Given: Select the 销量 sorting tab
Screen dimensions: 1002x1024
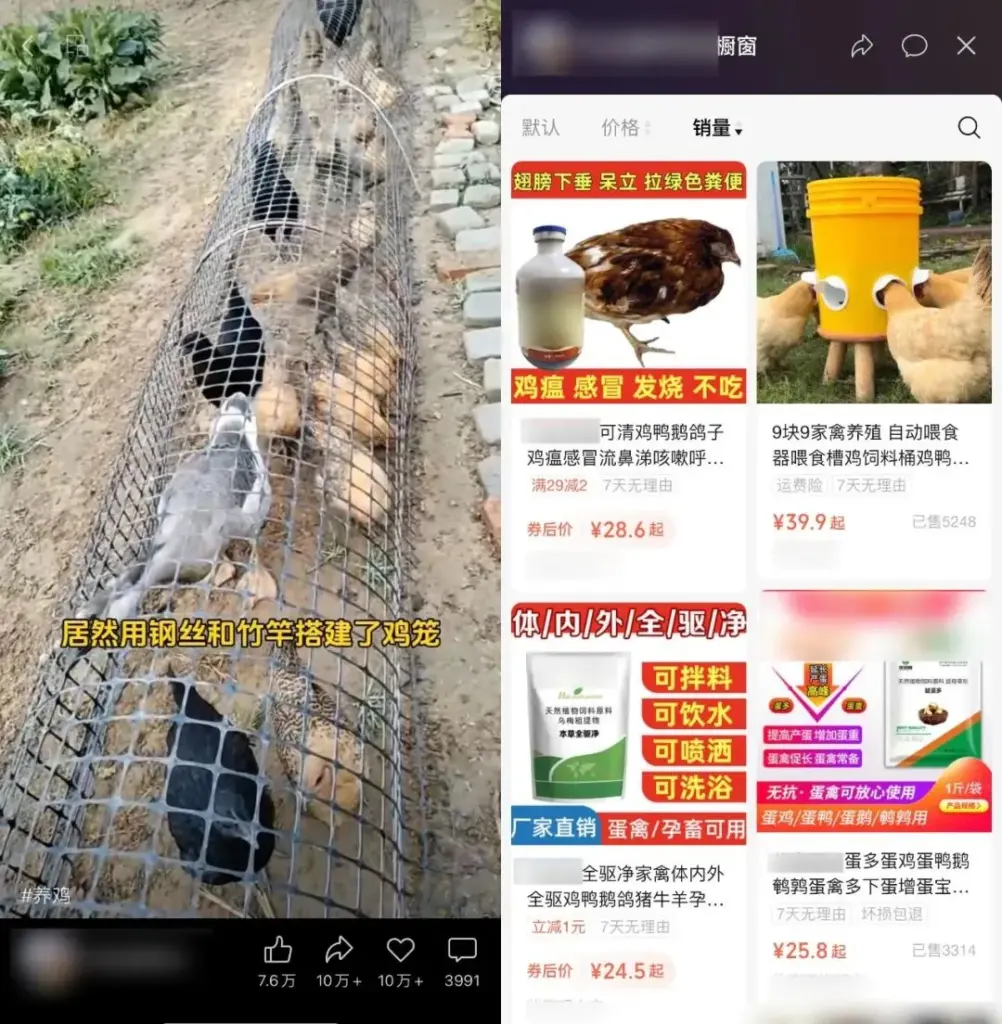Looking at the screenshot, I should pos(716,128).
